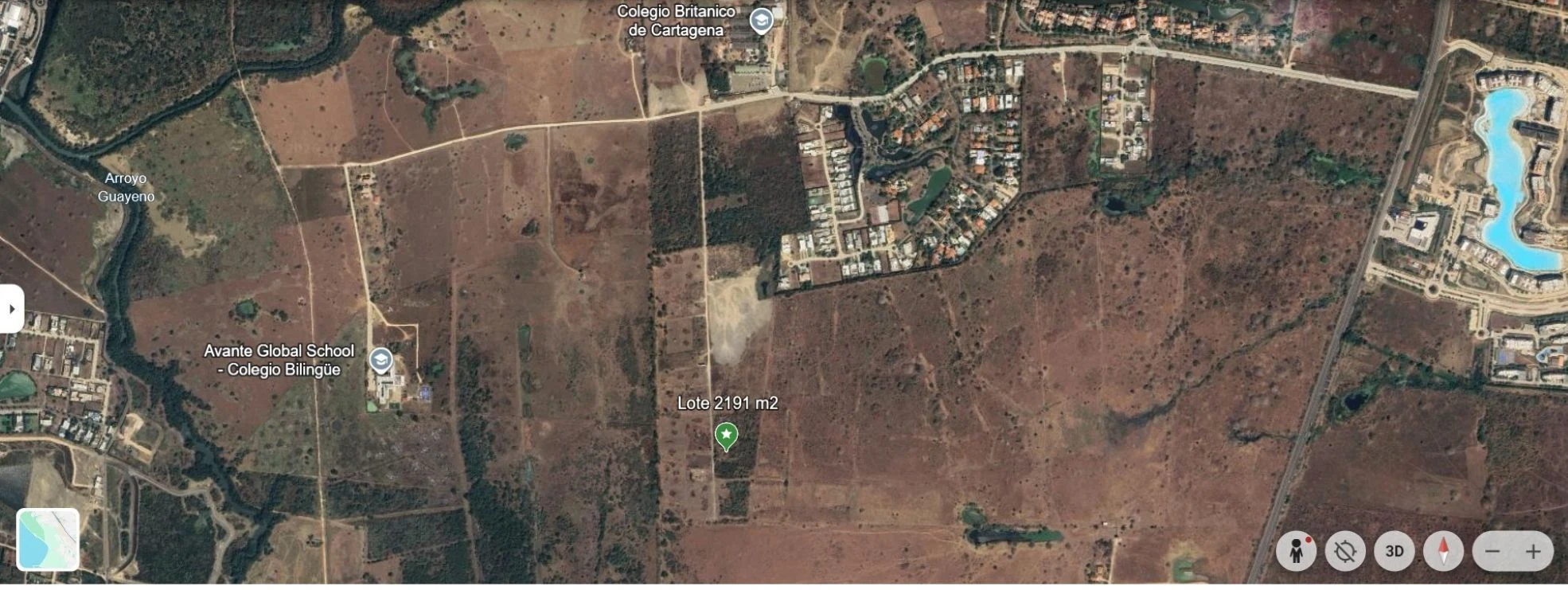Viewport: 1568px width, 590px height.
Task: Switch to 3D view
Action: point(1394,551)
